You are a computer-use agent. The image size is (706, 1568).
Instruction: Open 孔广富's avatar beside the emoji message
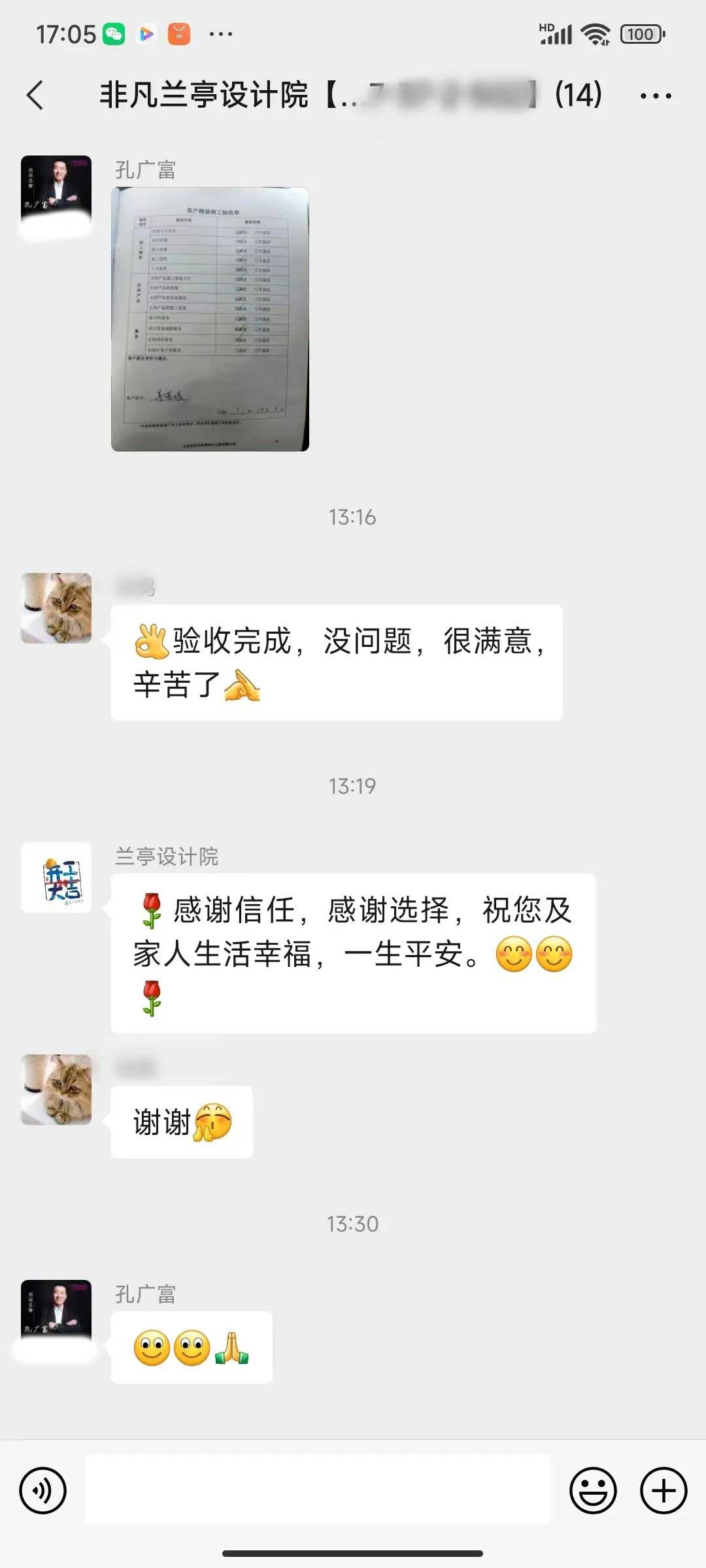coord(56,1315)
